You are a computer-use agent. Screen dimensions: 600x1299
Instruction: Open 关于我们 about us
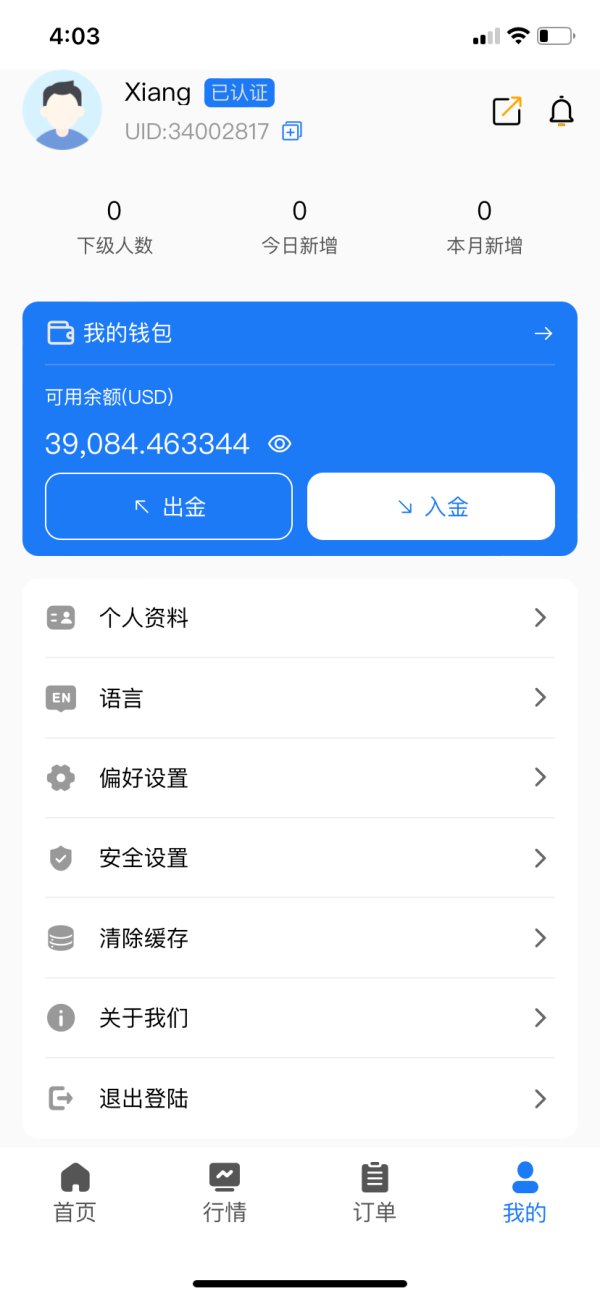click(300, 1018)
